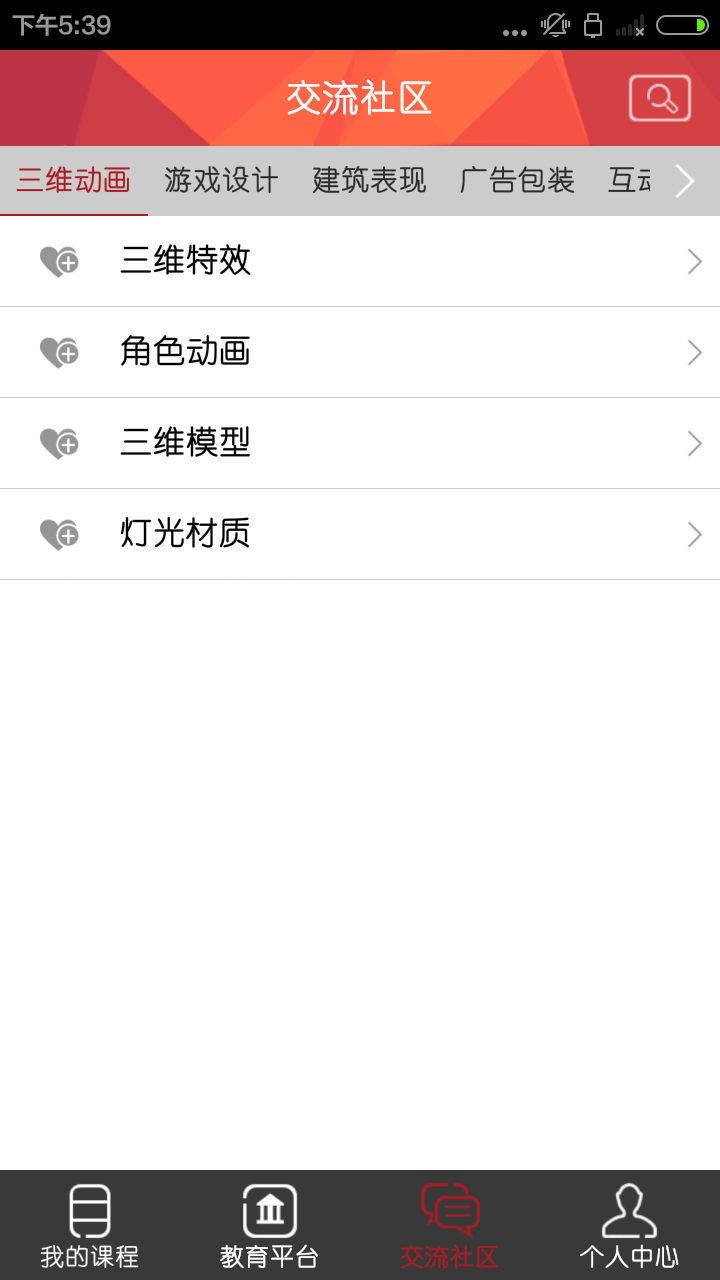This screenshot has height=1280, width=720.
Task: Open the 角色动画 forum row
Action: click(x=400, y=353)
